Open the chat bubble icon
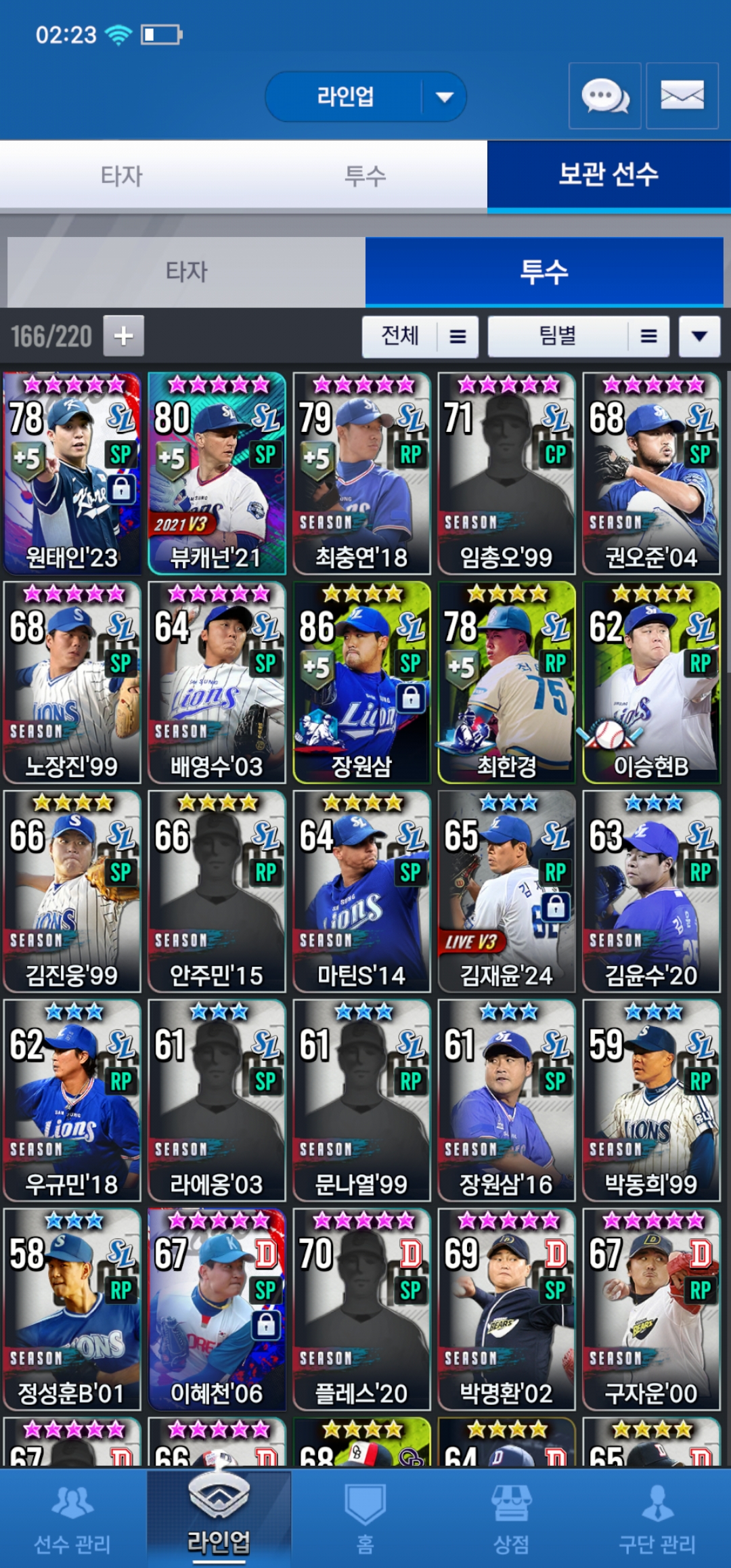This screenshot has width=731, height=1568. (604, 96)
